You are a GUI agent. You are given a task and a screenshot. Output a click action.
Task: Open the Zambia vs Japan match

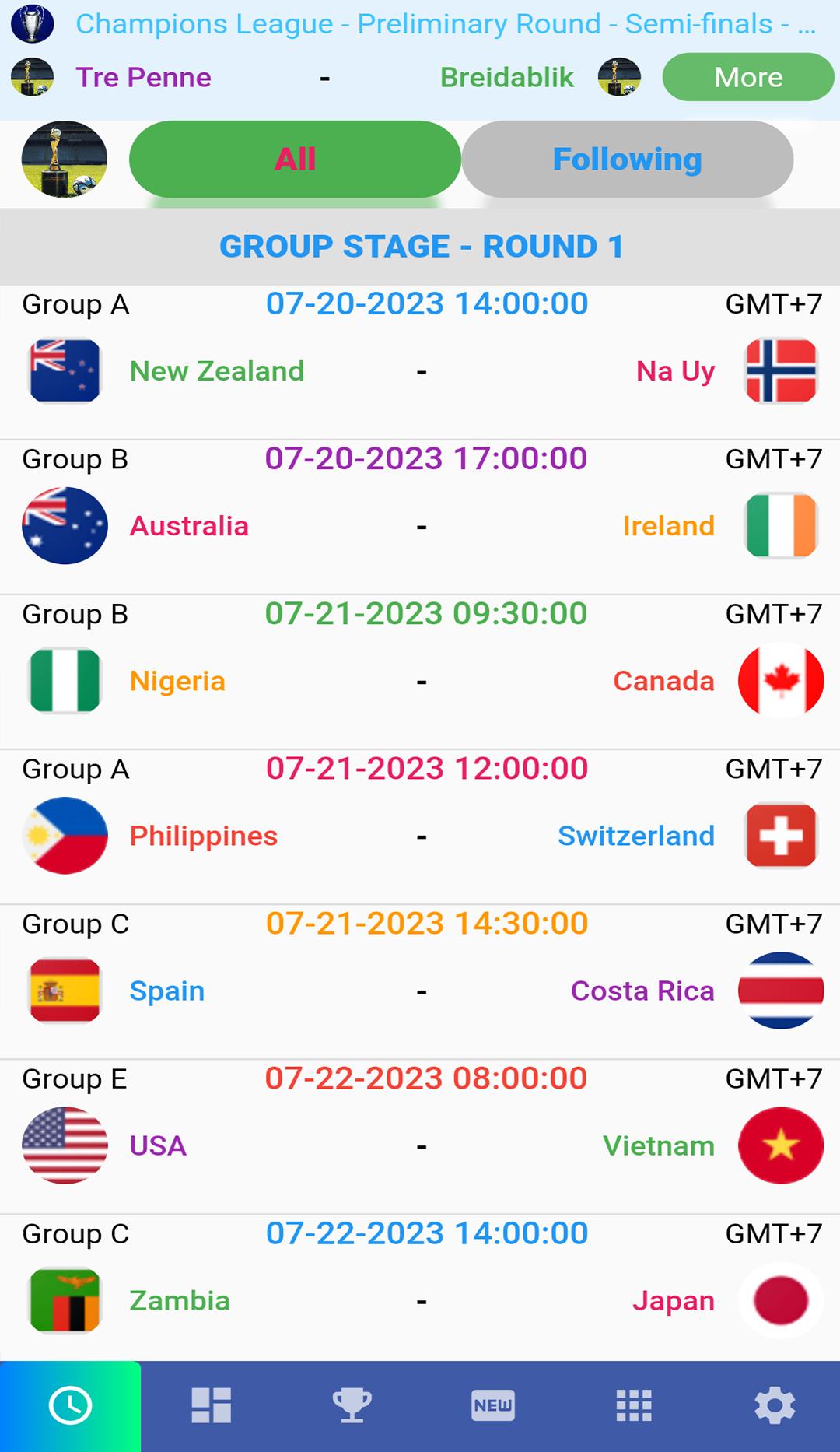tap(420, 1288)
